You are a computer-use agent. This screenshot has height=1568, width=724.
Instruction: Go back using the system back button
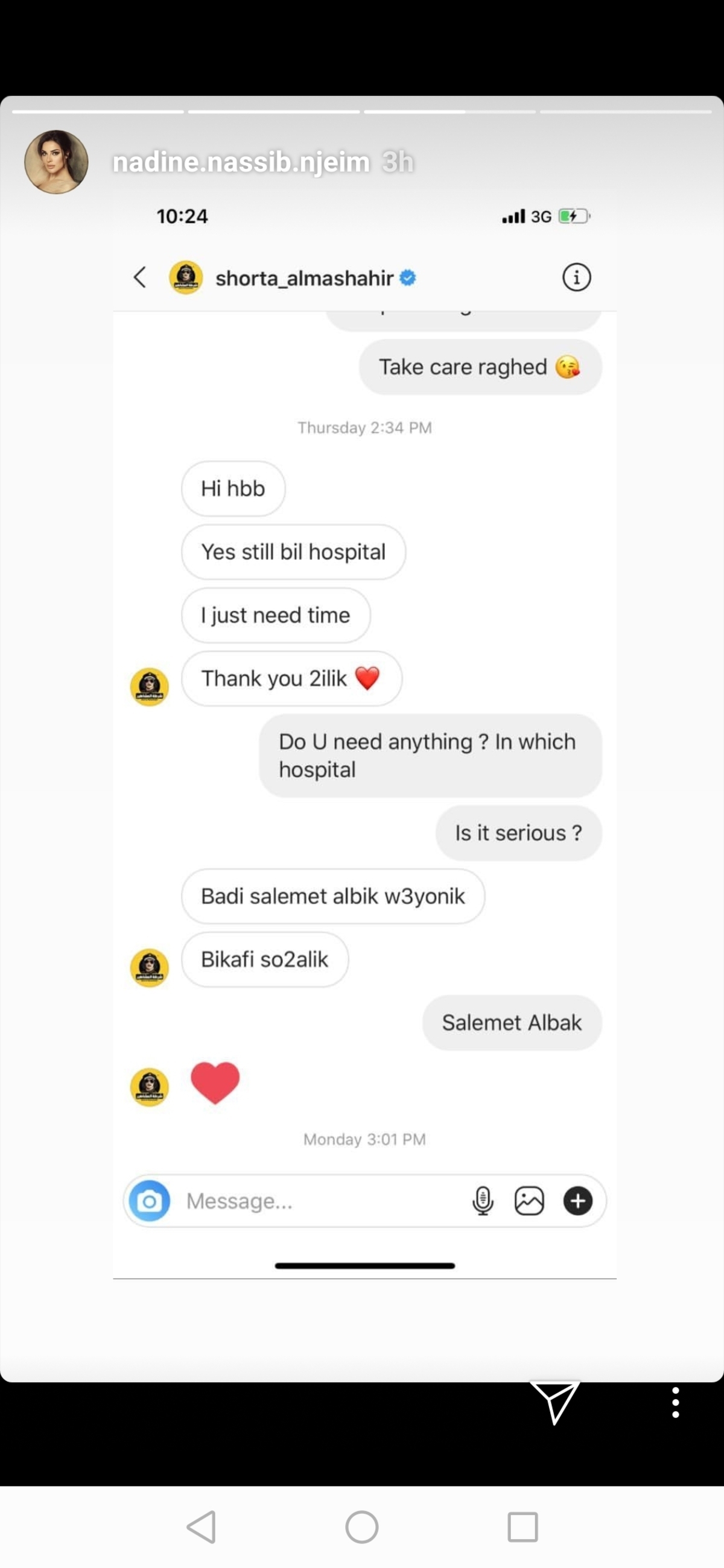pyautogui.click(x=202, y=1526)
